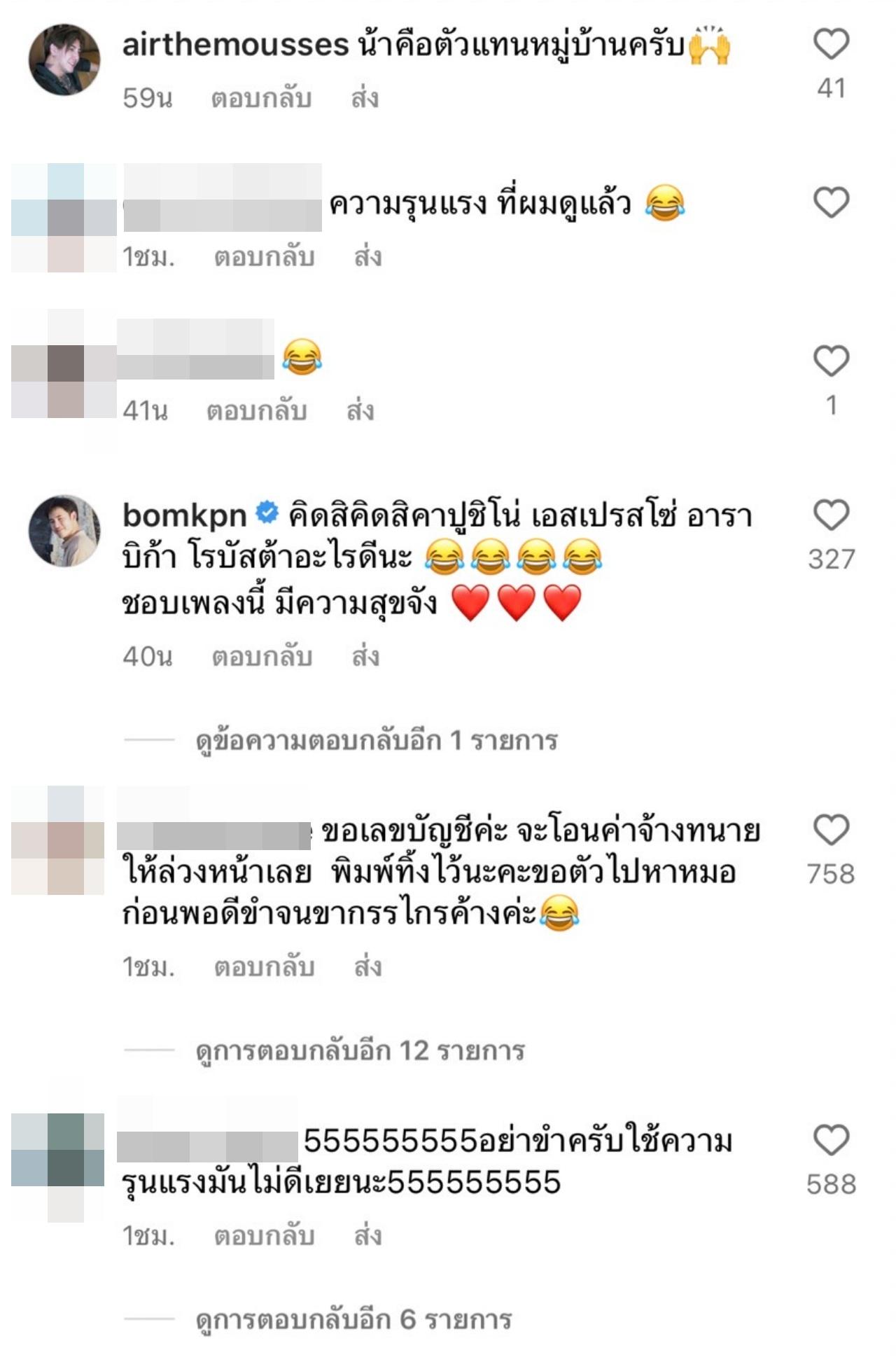This screenshot has height=1362, width=896.
Task: Reply to the ขอเลขบัญชีค่ะ comment
Action: (x=264, y=967)
